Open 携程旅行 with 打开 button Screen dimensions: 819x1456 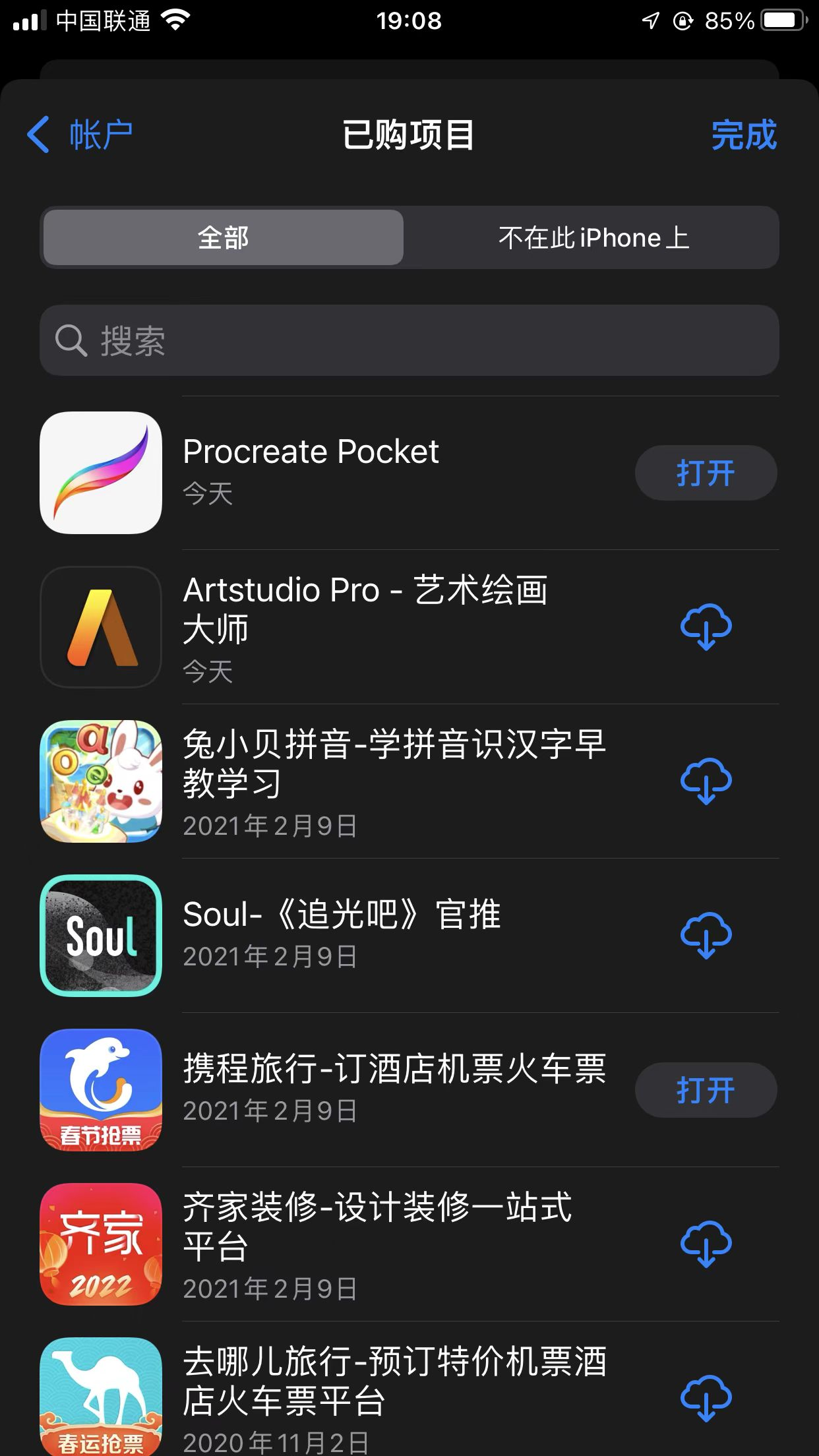(706, 1089)
